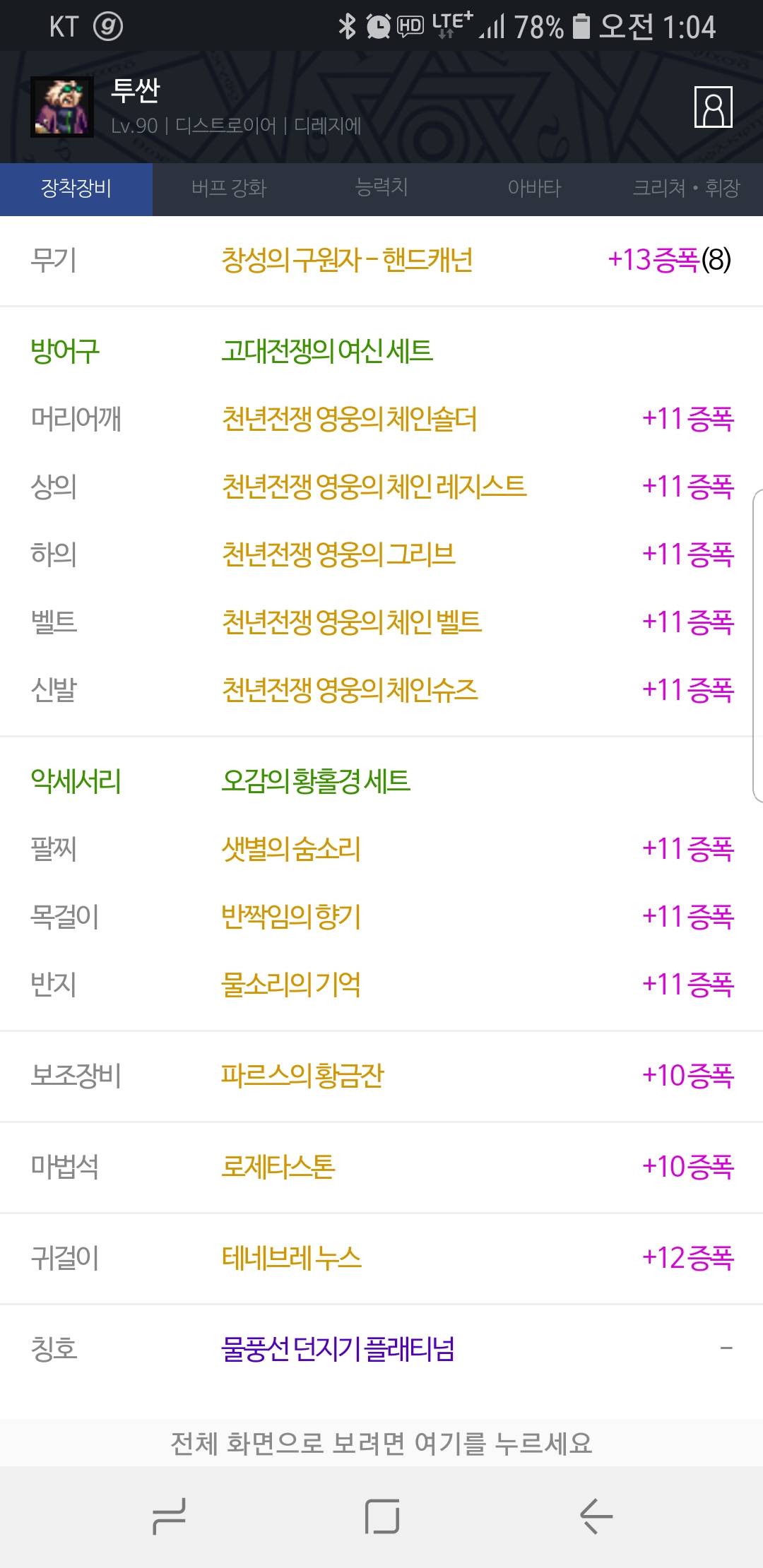The width and height of the screenshot is (763, 1568).
Task: Open the profile icon in the header
Action: coord(713,107)
